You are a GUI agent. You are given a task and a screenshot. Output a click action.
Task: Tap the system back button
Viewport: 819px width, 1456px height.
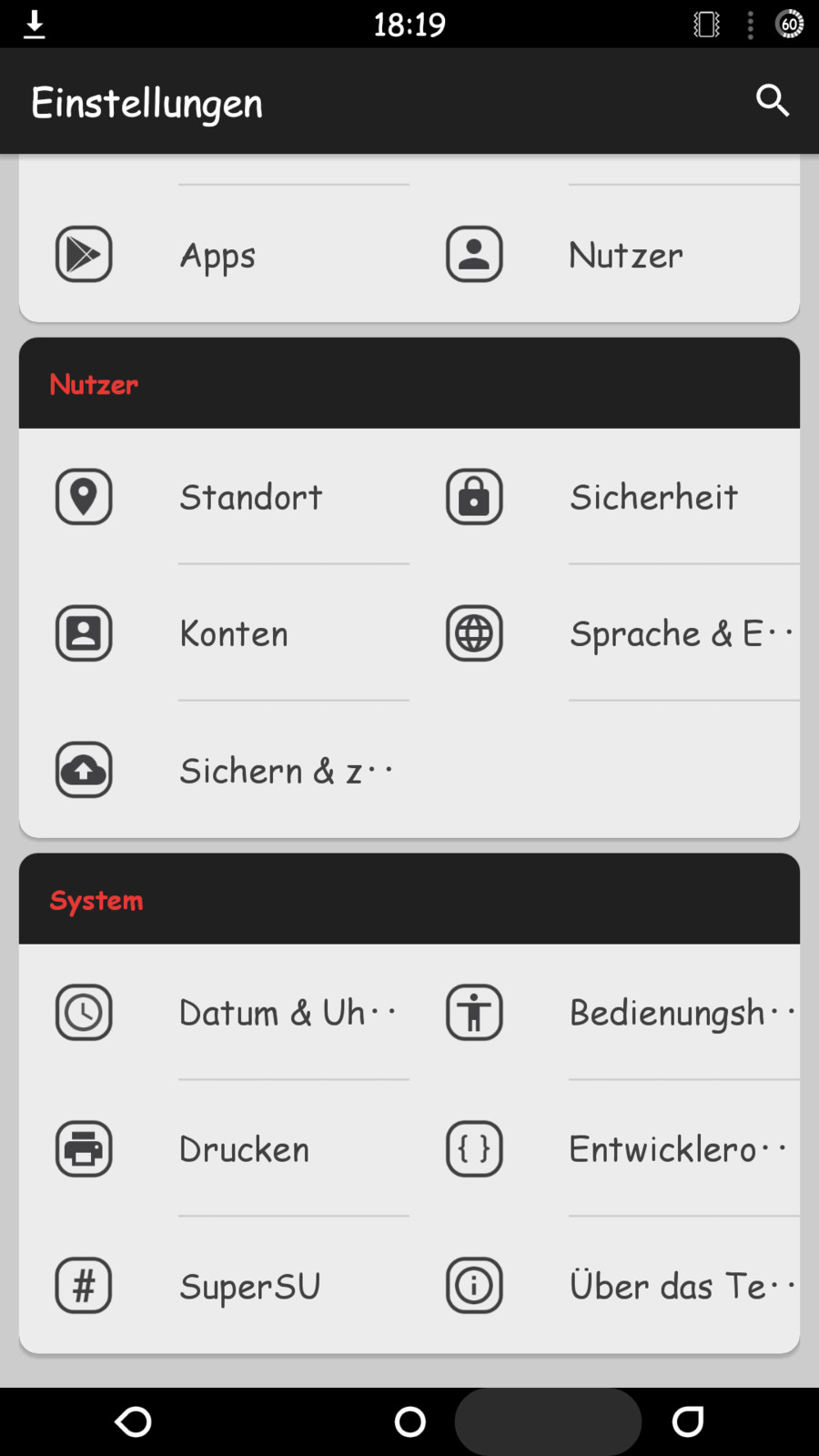click(x=134, y=1421)
